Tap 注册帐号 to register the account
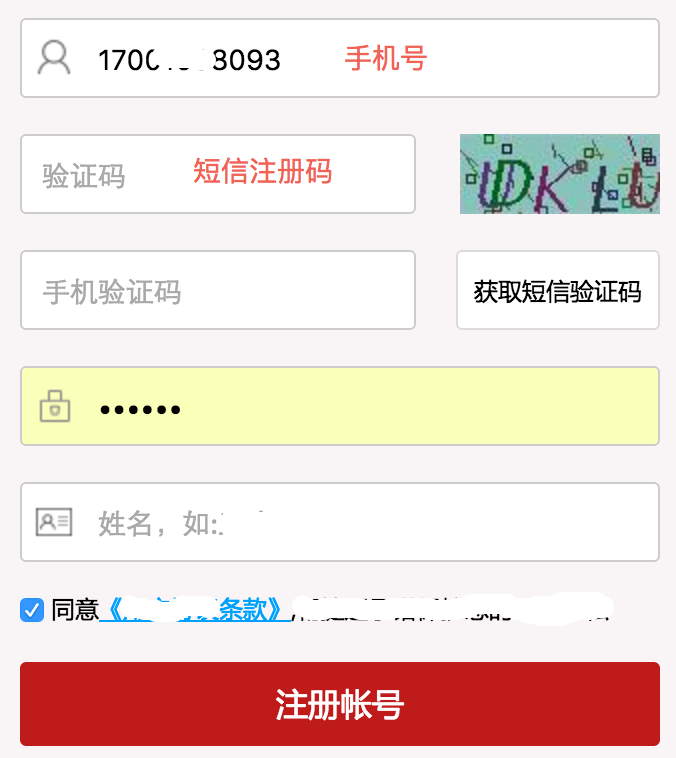Viewport: 676px width, 758px height. tap(340, 704)
